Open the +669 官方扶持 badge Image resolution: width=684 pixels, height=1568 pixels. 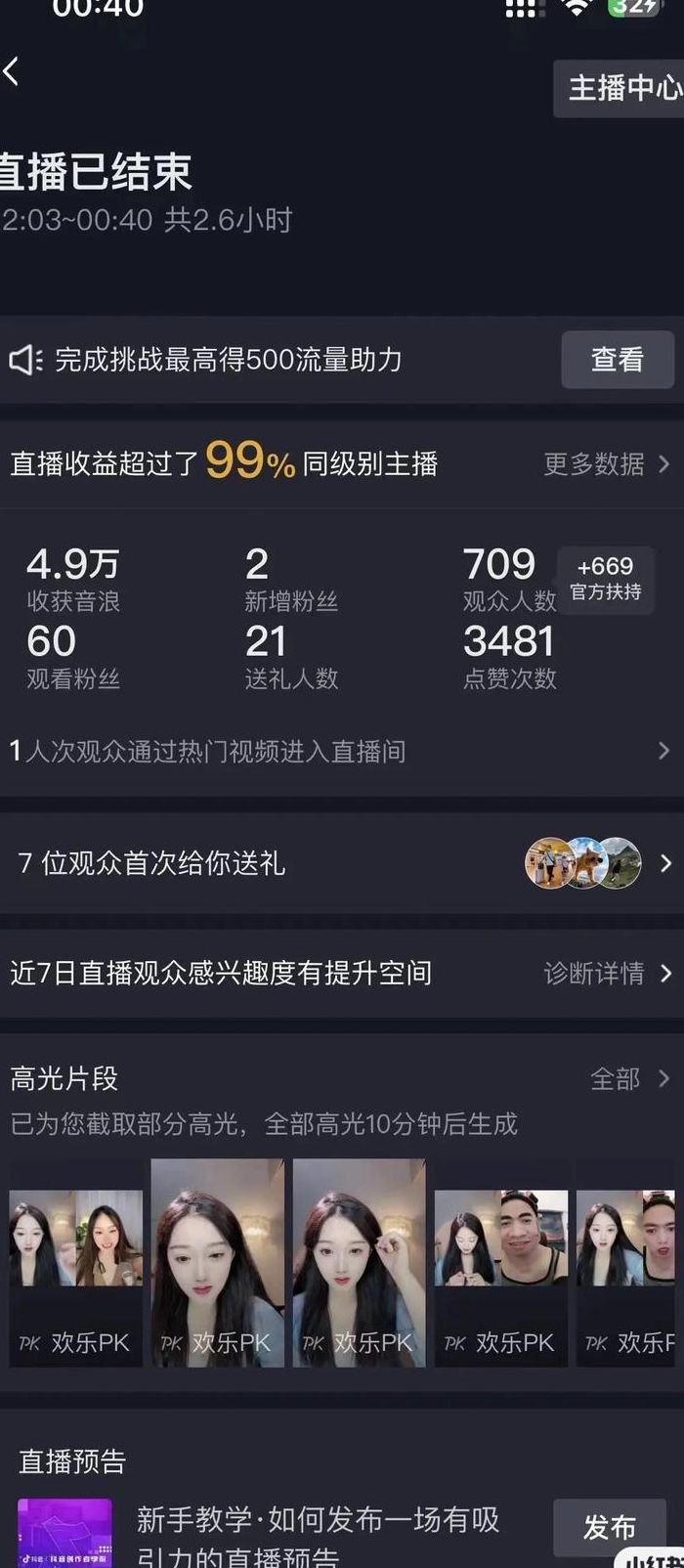[x=606, y=578]
